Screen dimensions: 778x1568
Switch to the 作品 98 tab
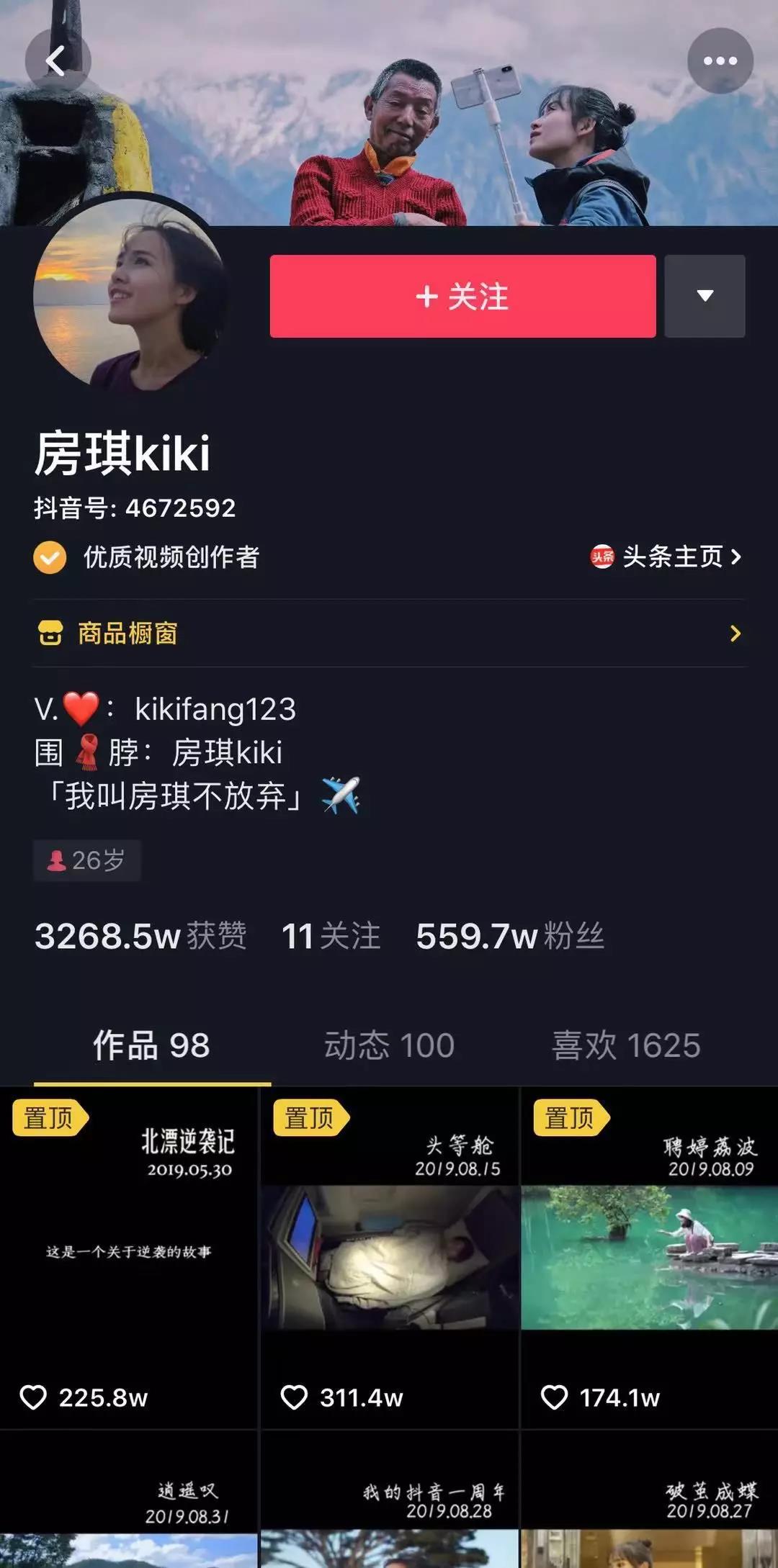151,1045
